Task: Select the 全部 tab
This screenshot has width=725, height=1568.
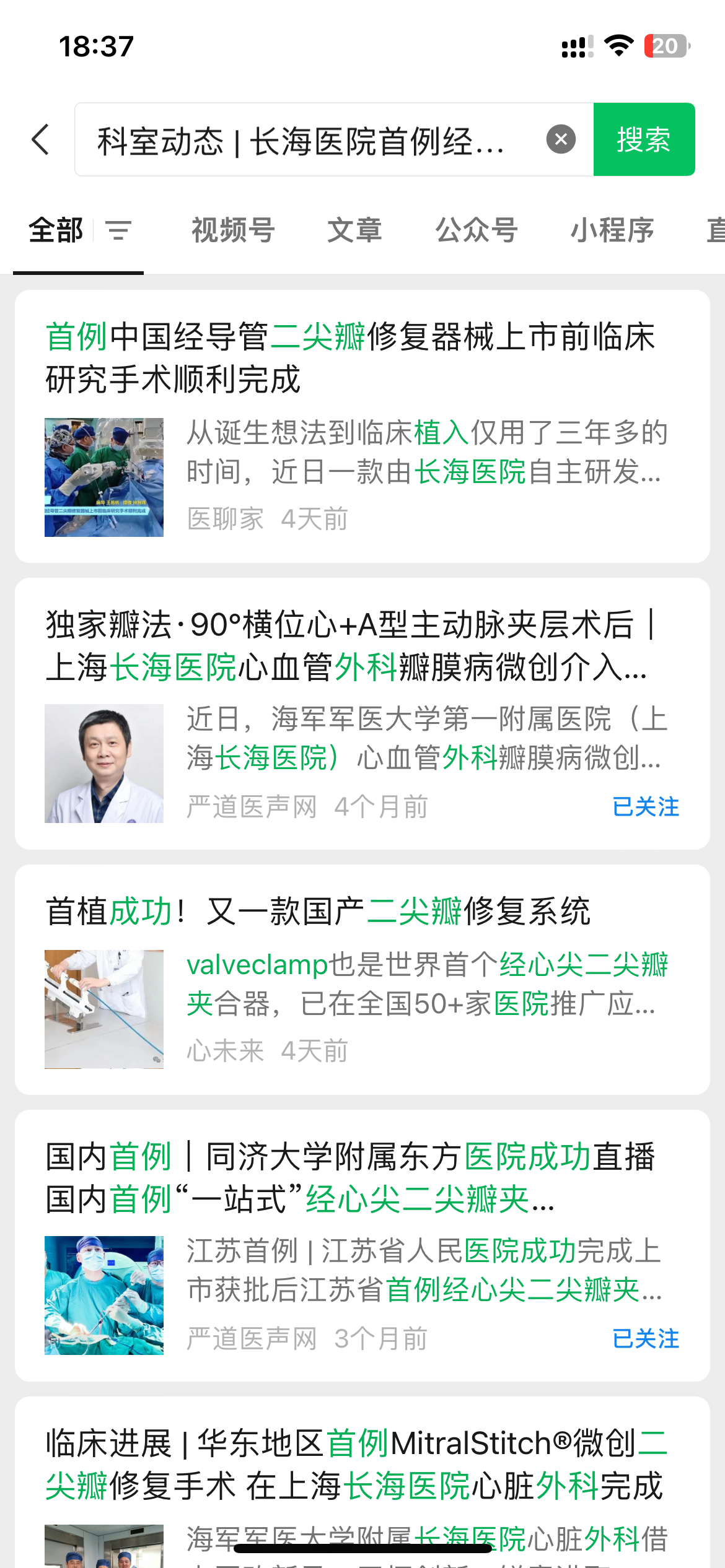Action: pos(56,231)
